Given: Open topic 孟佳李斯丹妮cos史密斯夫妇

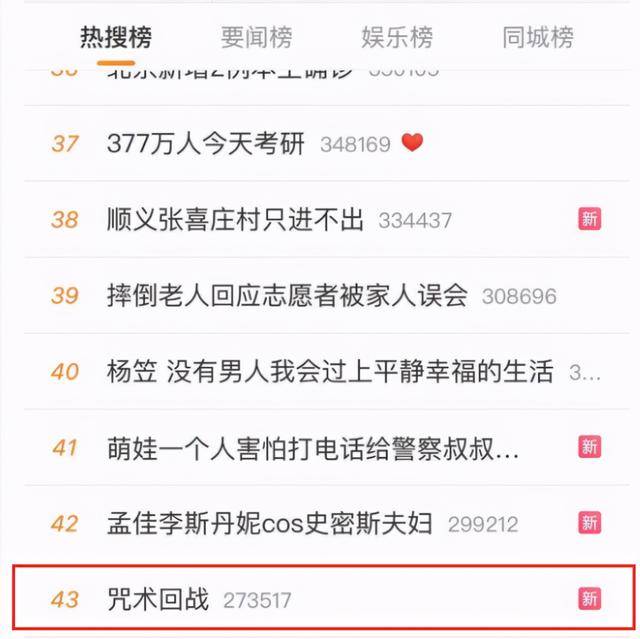Looking at the screenshot, I should (x=270, y=523).
